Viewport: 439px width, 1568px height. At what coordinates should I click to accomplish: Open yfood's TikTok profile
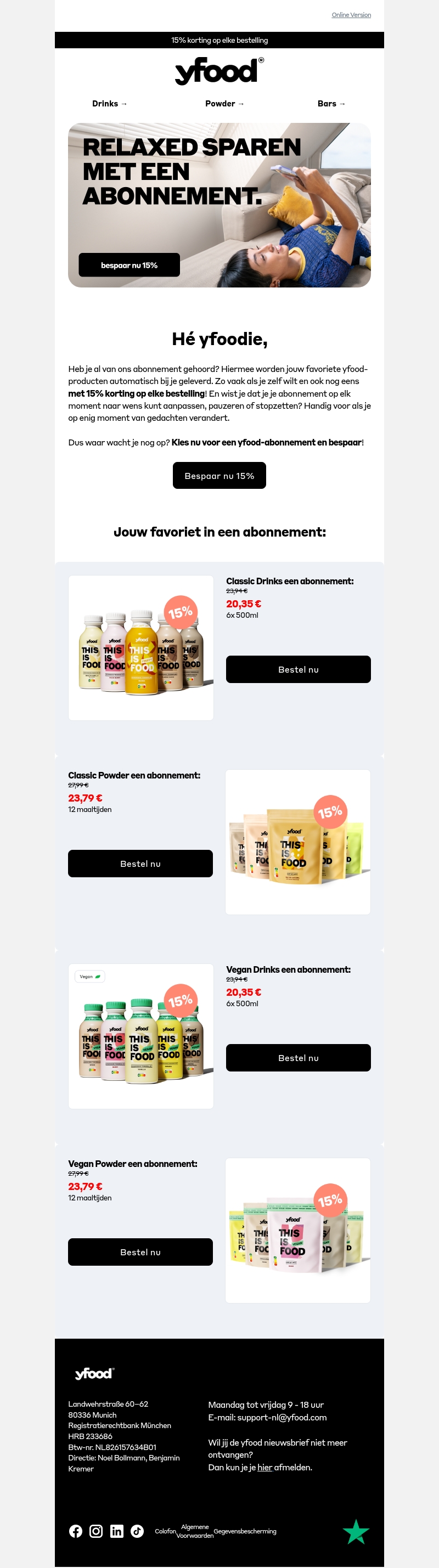click(137, 1531)
